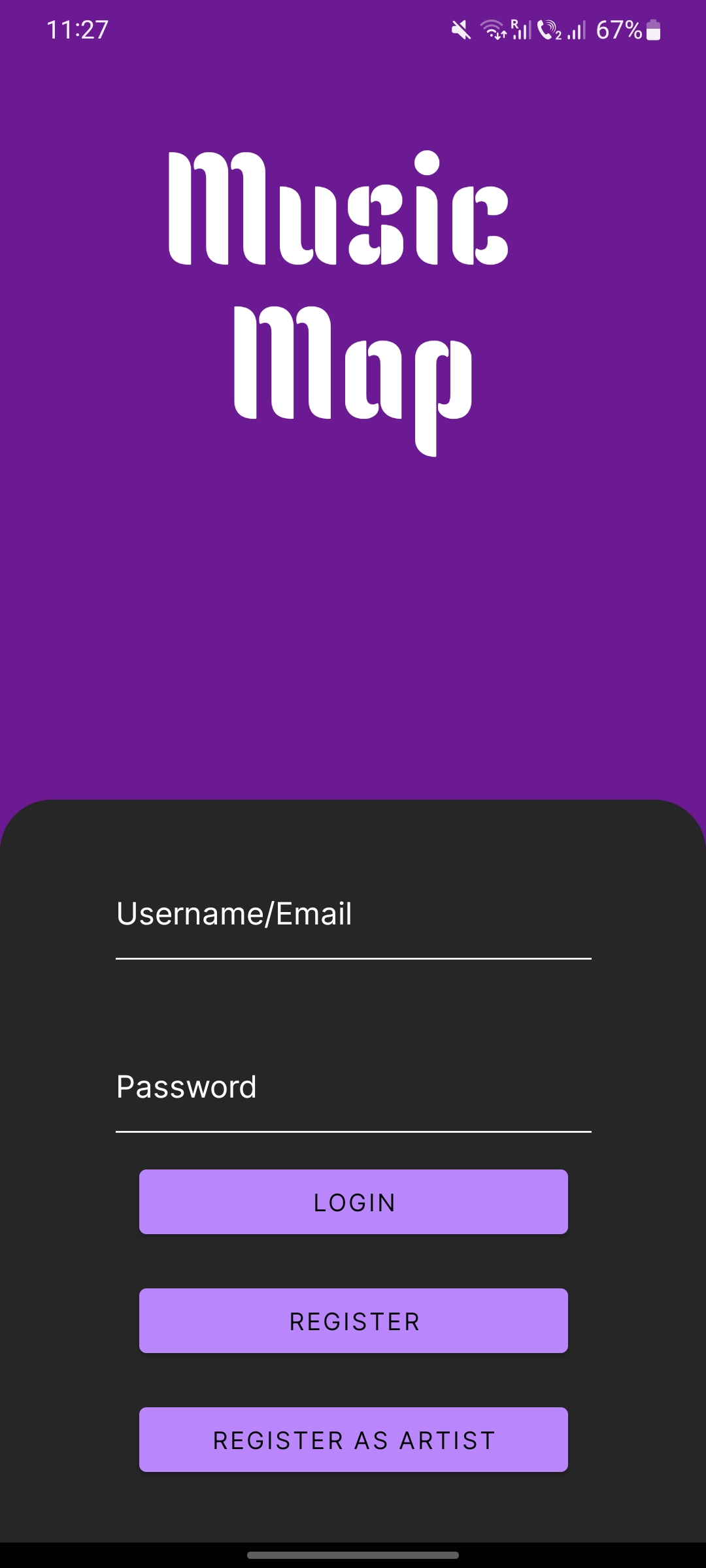Tap the clock showing 11:27
This screenshot has height=1568, width=706.
tap(78, 29)
